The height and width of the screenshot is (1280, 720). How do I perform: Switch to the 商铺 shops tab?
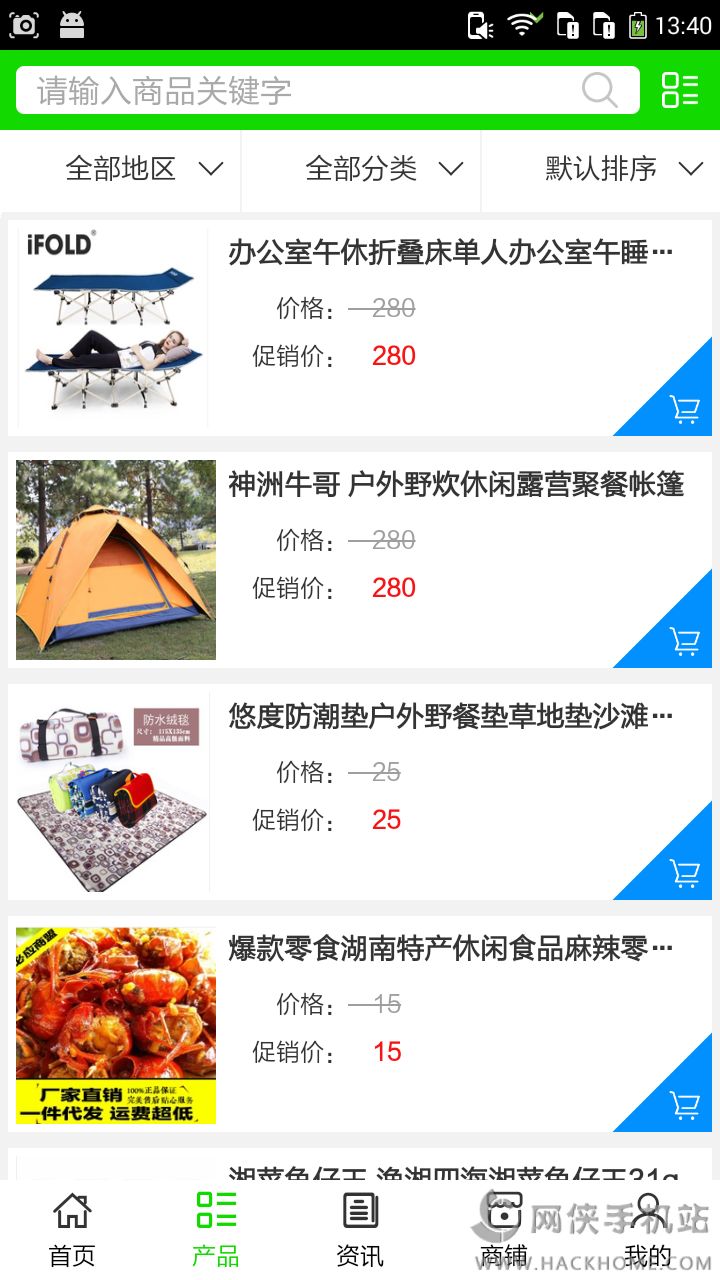pyautogui.click(x=504, y=1230)
